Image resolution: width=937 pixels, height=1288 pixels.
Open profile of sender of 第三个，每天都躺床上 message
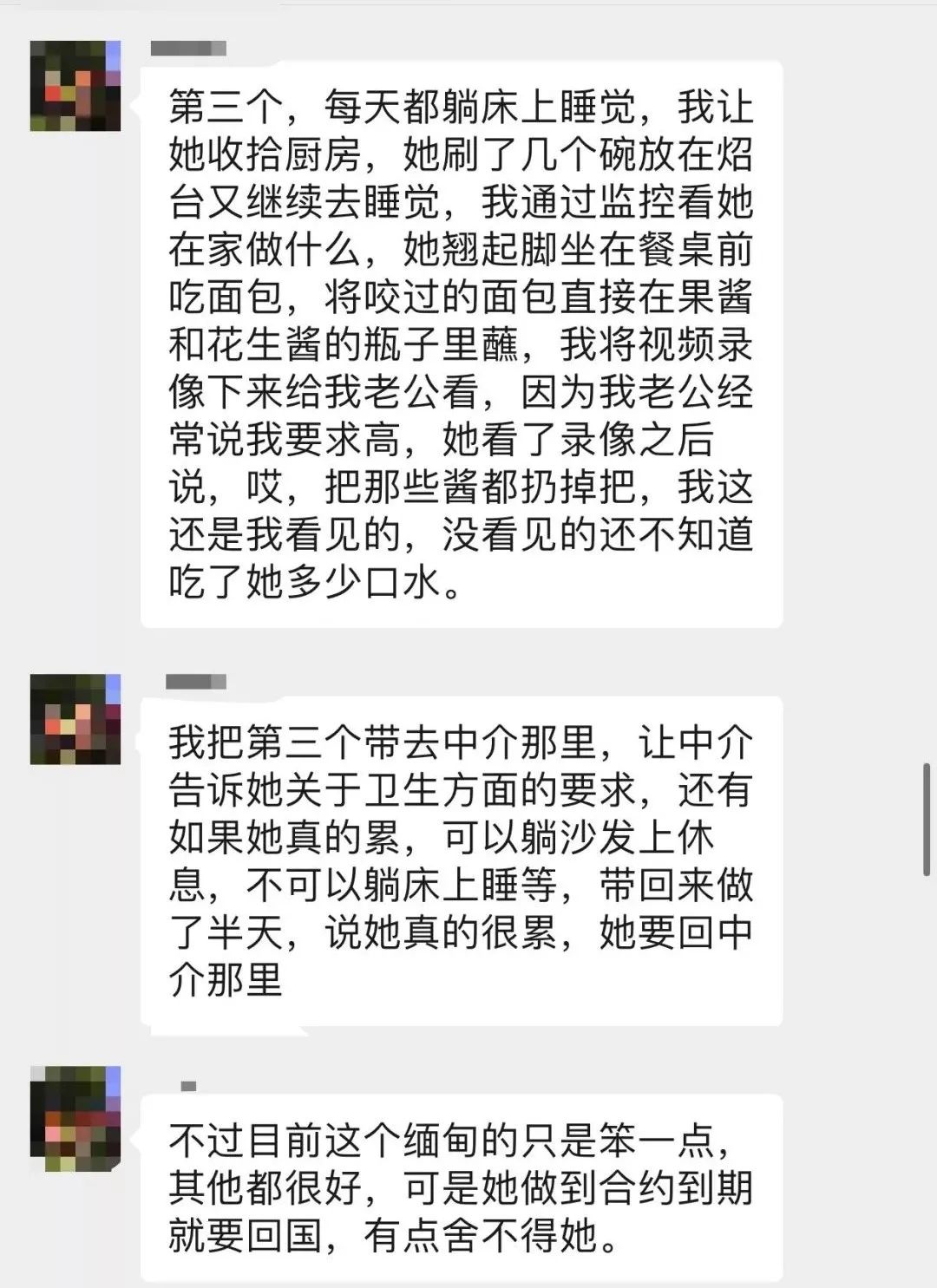tap(75, 86)
